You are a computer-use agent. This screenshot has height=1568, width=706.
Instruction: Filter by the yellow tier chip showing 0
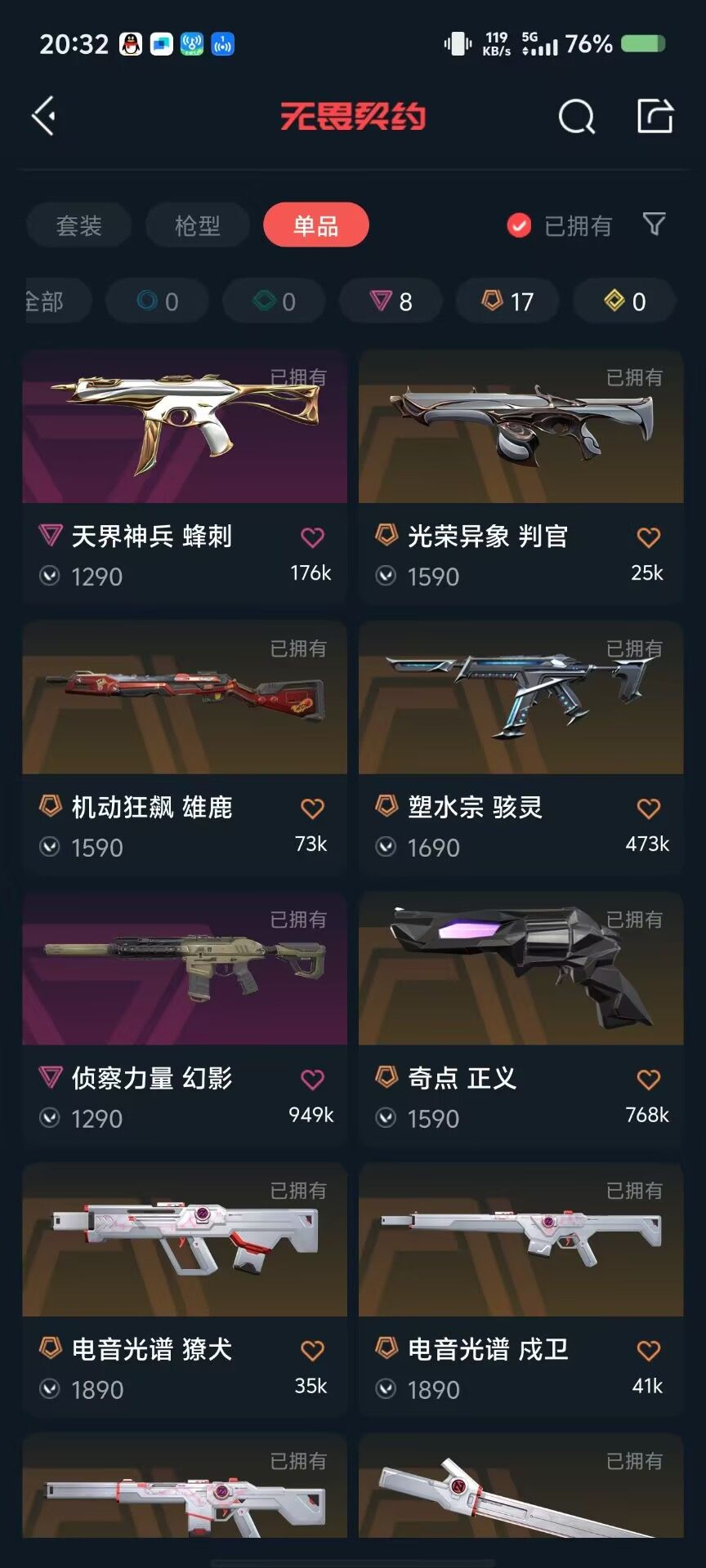(x=624, y=301)
